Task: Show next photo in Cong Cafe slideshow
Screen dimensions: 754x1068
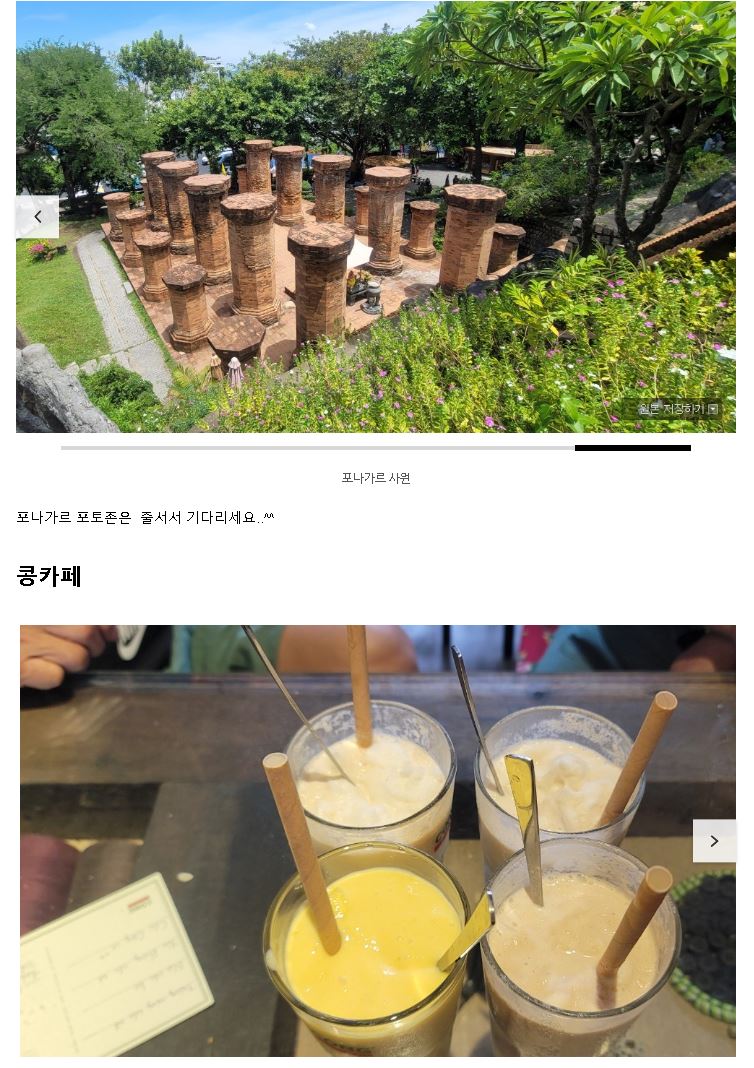Action: (714, 841)
